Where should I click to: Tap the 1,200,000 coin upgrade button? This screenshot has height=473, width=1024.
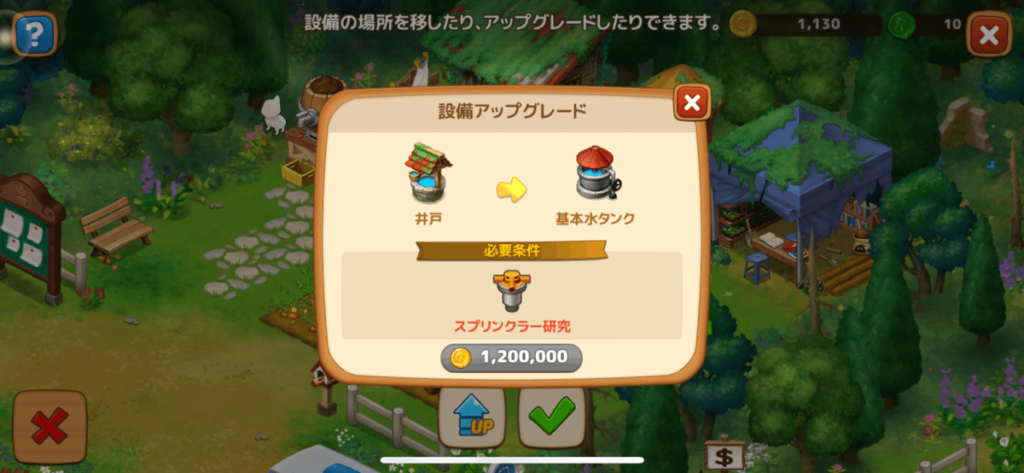pos(511,357)
